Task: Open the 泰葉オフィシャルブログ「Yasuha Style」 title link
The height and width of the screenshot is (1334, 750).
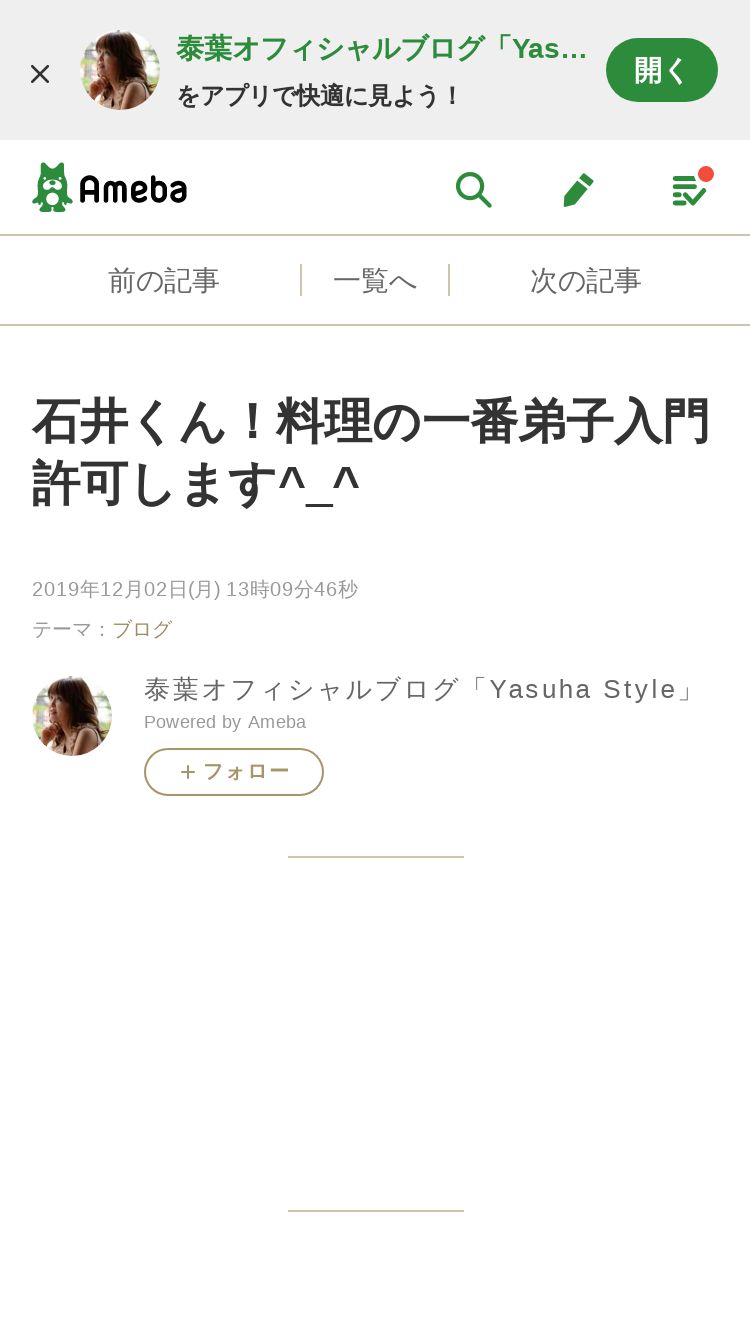Action: [x=421, y=689]
